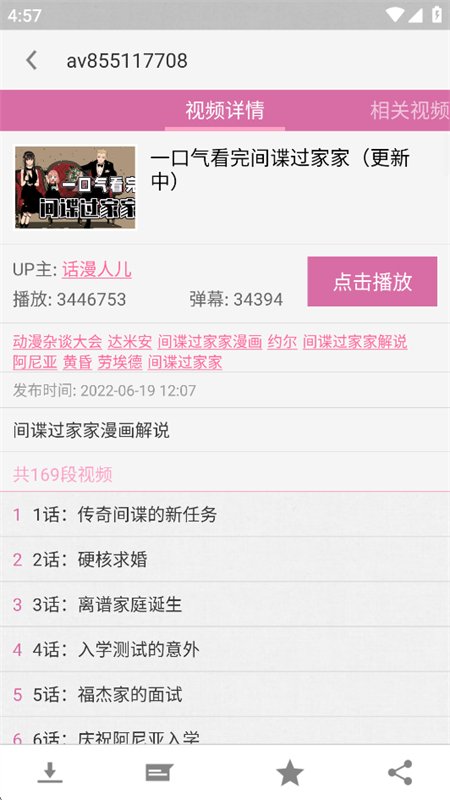Switch to the 相关视频 tab
The width and height of the screenshot is (450, 800).
[x=410, y=110]
